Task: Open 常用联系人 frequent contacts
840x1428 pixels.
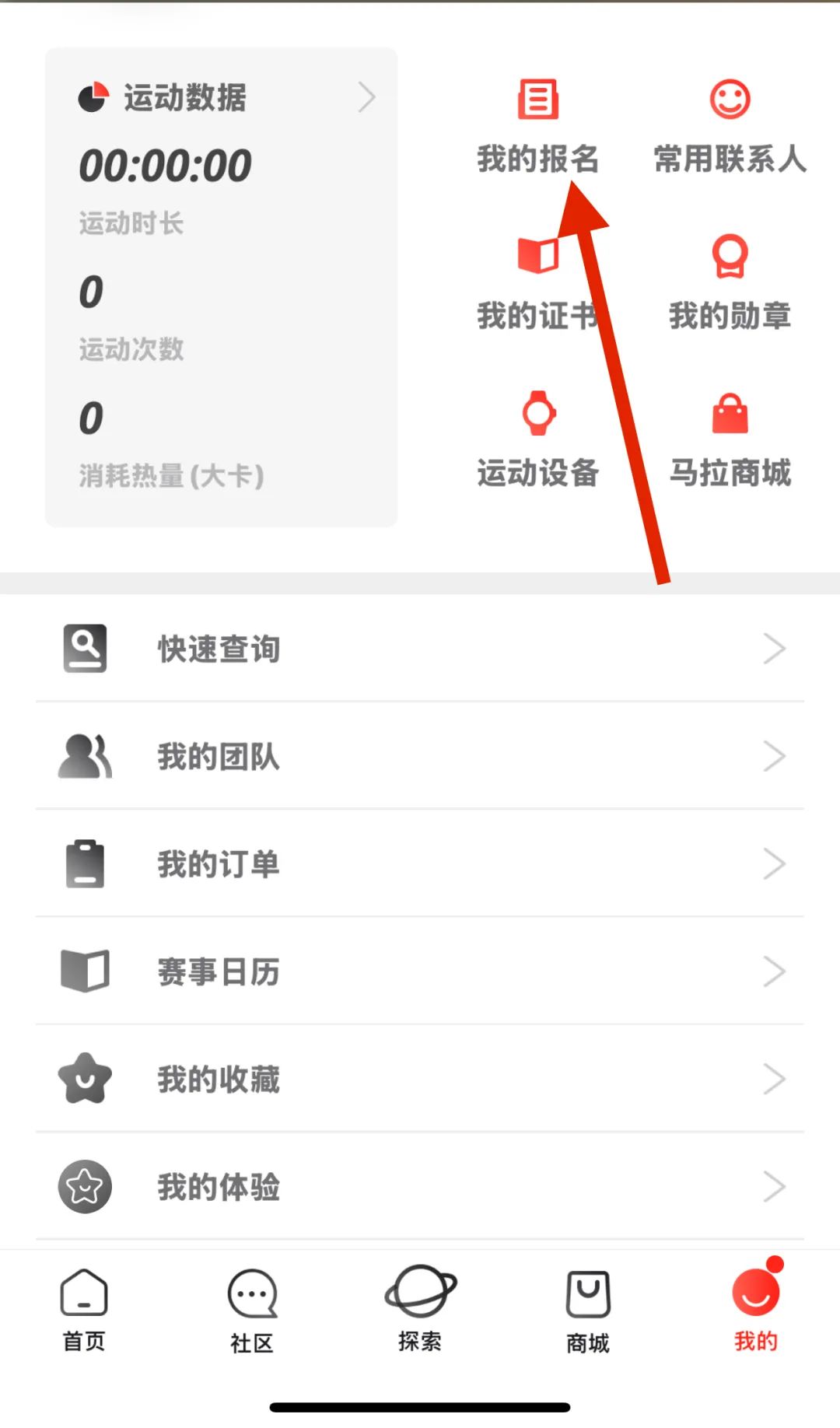Action: 730,124
